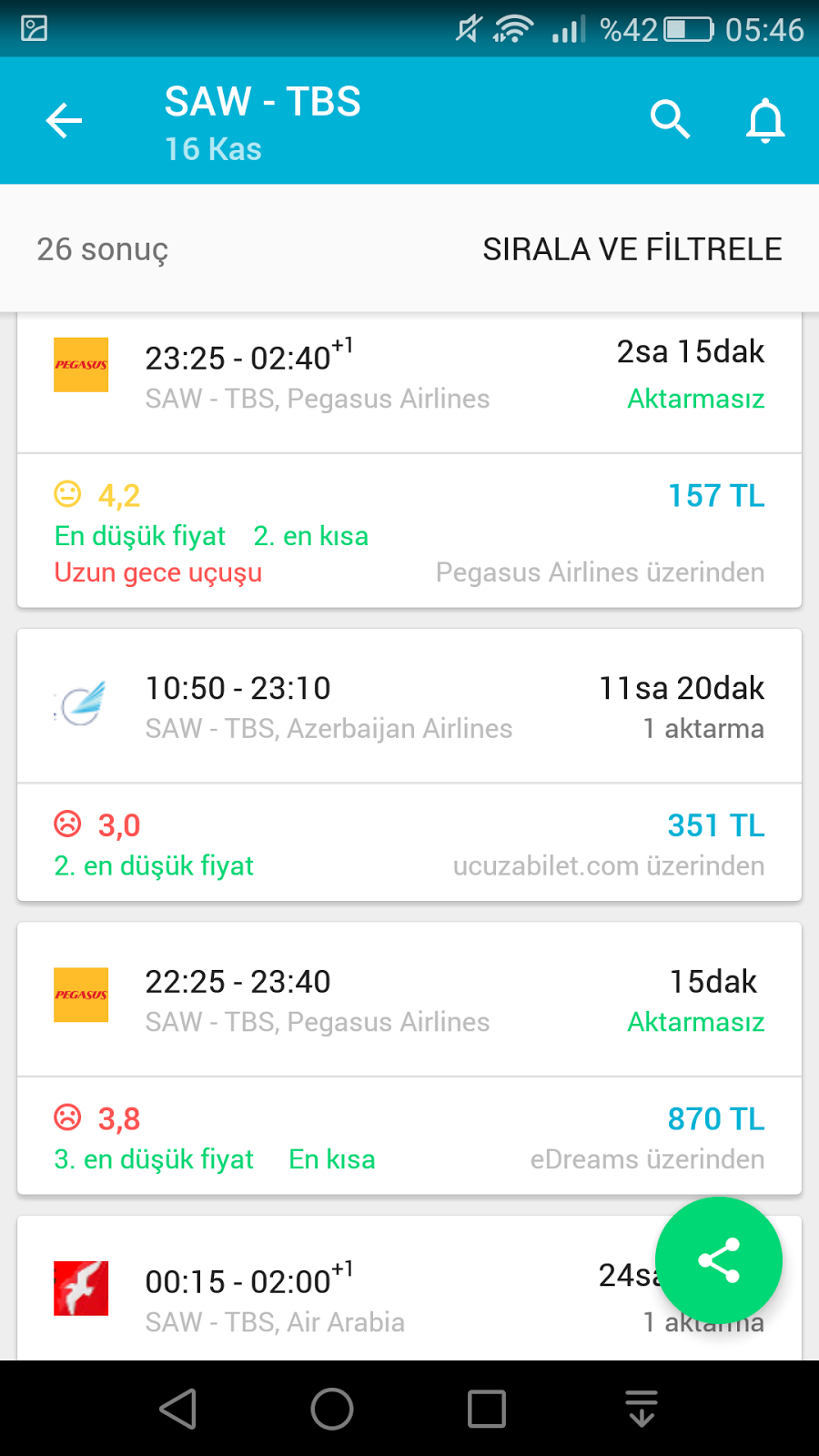The height and width of the screenshot is (1456, 819).
Task: Tap the back arrow next to SAW - TBS
Action: (x=62, y=119)
